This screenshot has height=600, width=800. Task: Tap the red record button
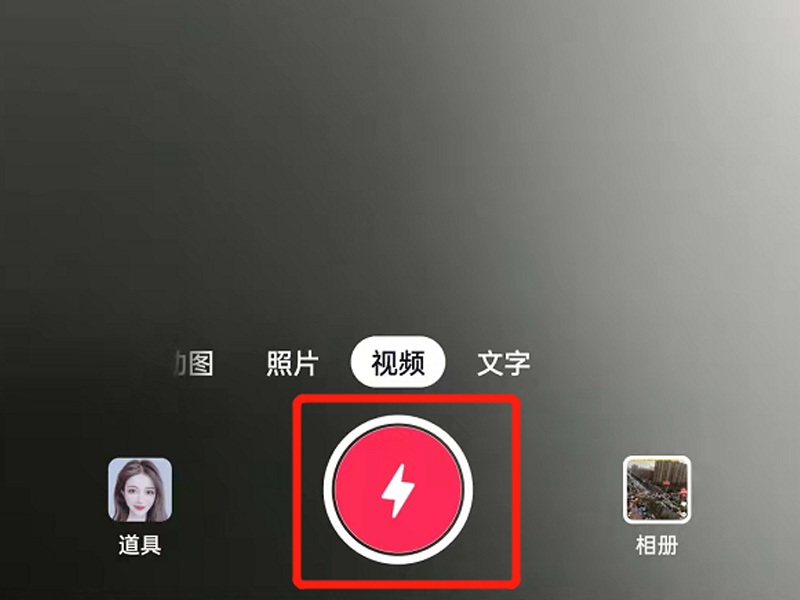click(399, 489)
